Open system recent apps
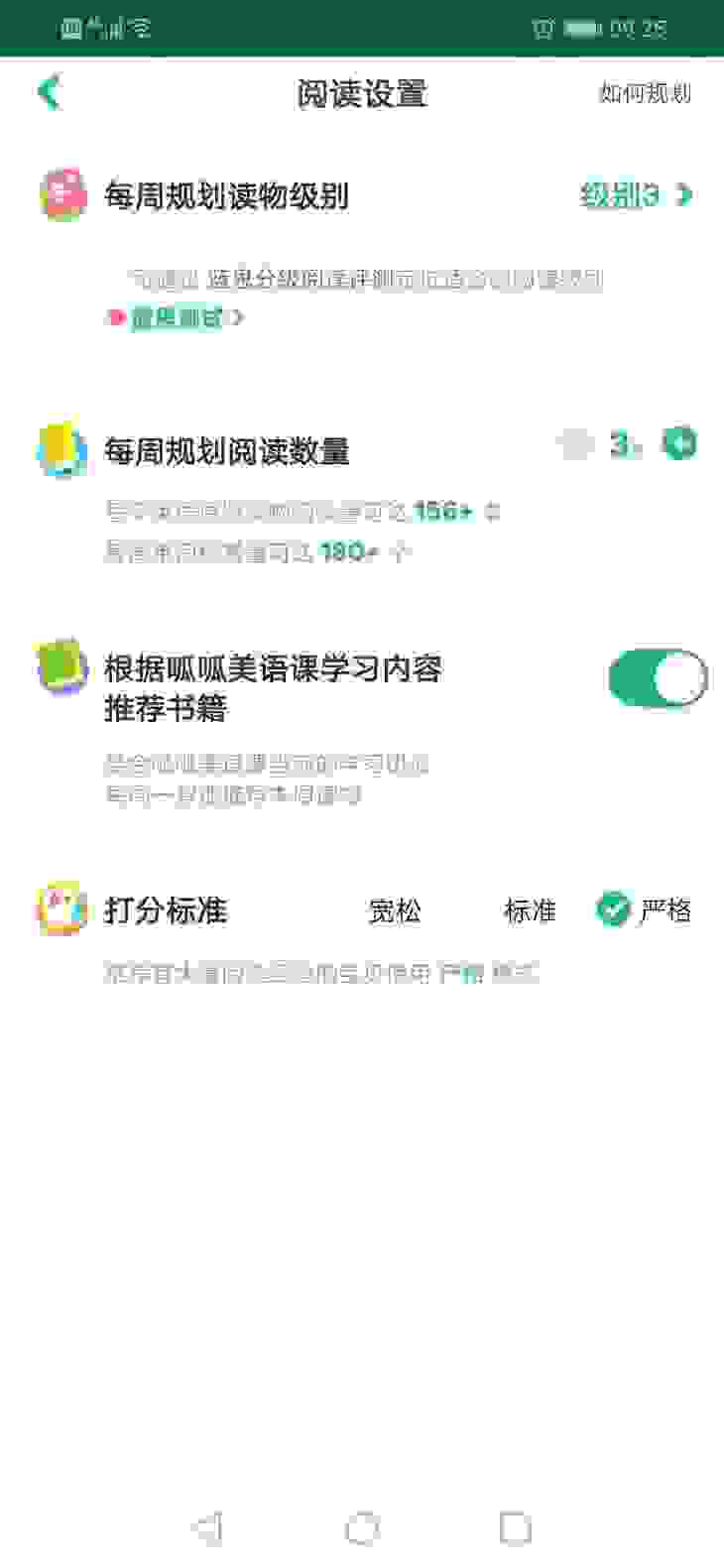The width and height of the screenshot is (724, 1568). click(x=515, y=1527)
